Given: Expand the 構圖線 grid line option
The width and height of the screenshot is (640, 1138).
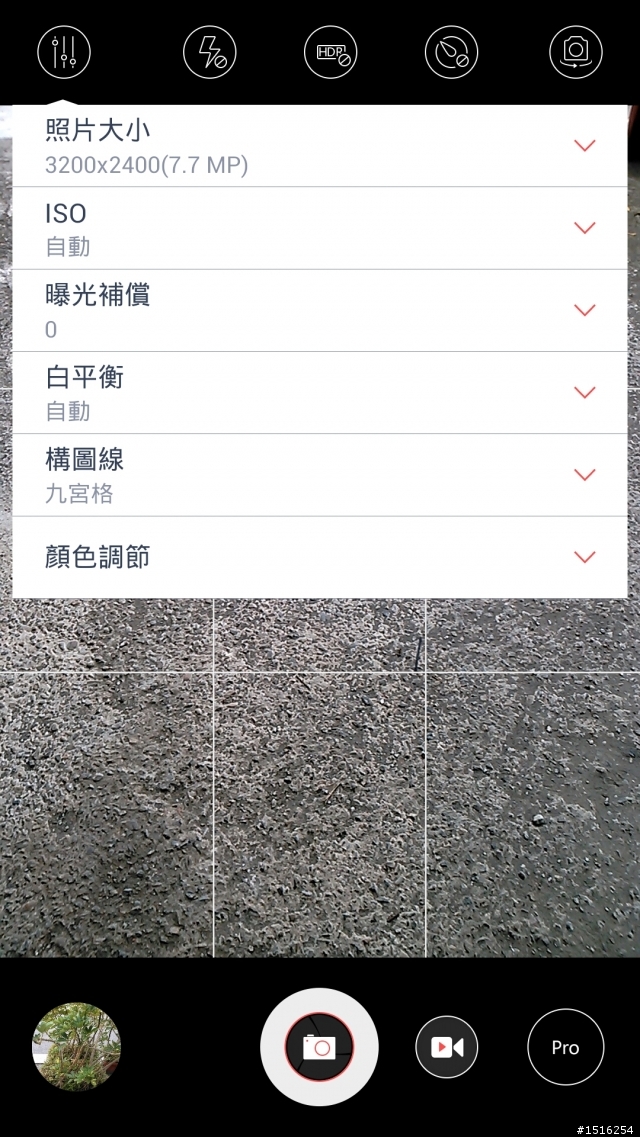Looking at the screenshot, I should [x=585, y=475].
